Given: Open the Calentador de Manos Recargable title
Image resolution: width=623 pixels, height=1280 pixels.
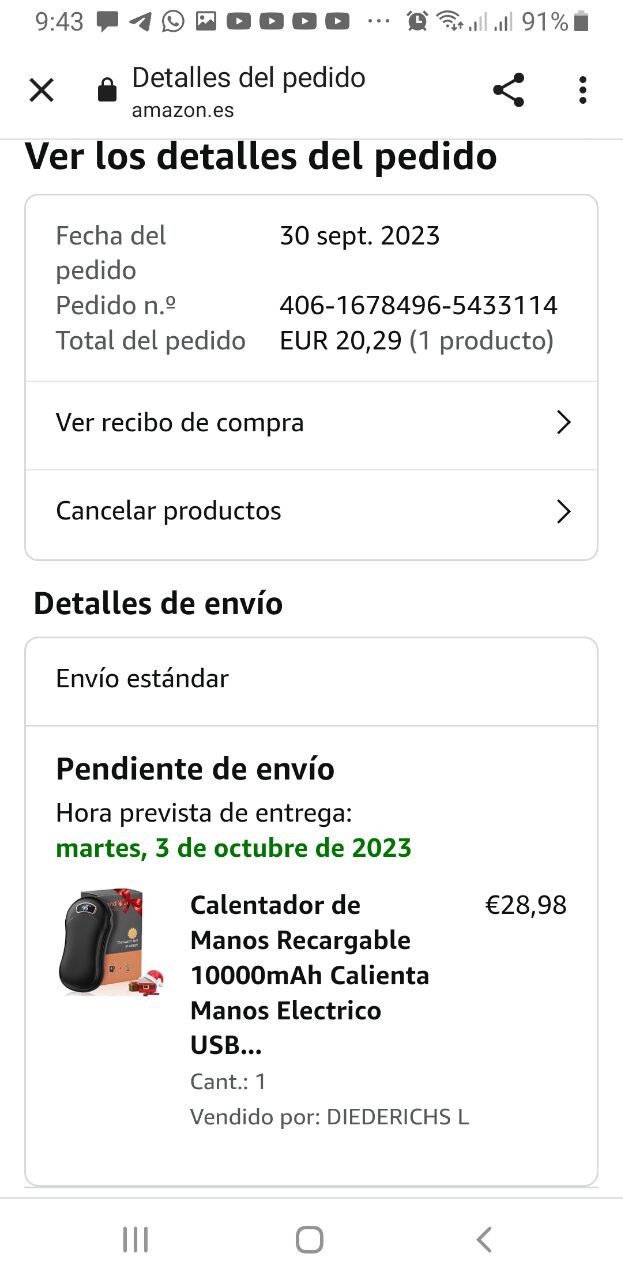Looking at the screenshot, I should click(309, 975).
